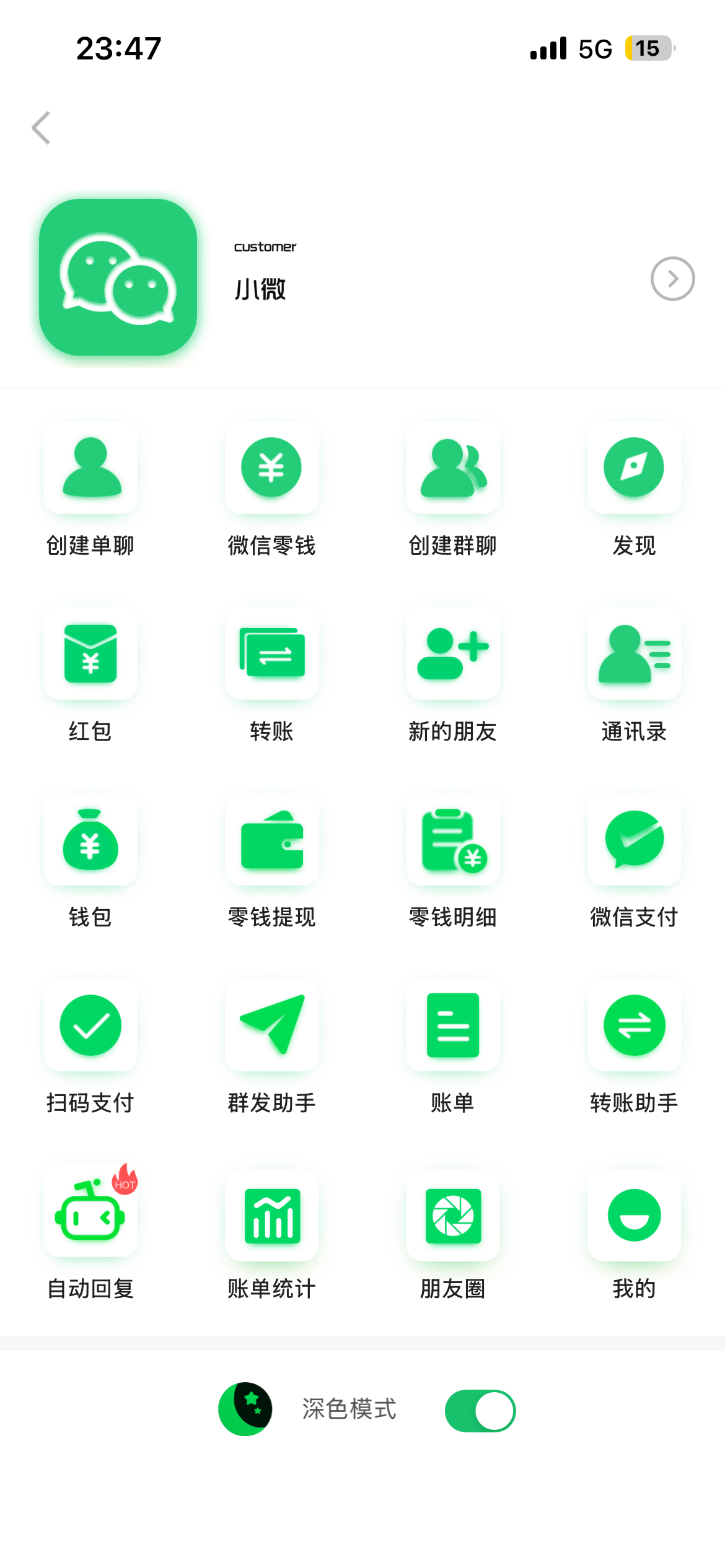Tap the 微信支付 WeChat Pay icon
The height and width of the screenshot is (1568, 725).
(x=634, y=839)
